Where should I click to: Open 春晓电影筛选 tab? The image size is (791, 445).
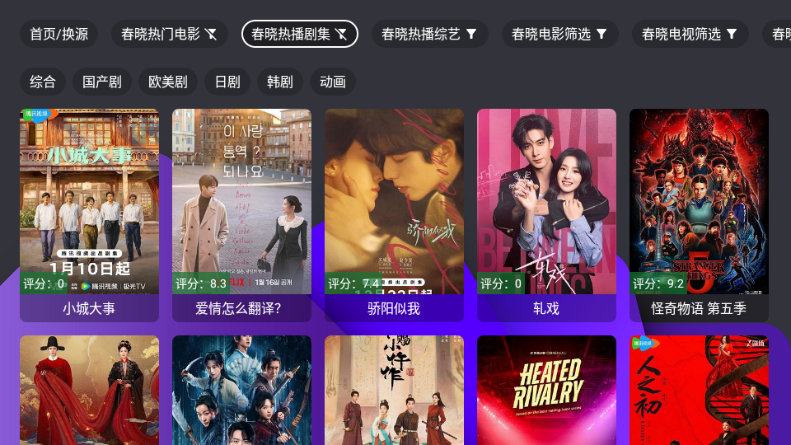click(x=560, y=34)
